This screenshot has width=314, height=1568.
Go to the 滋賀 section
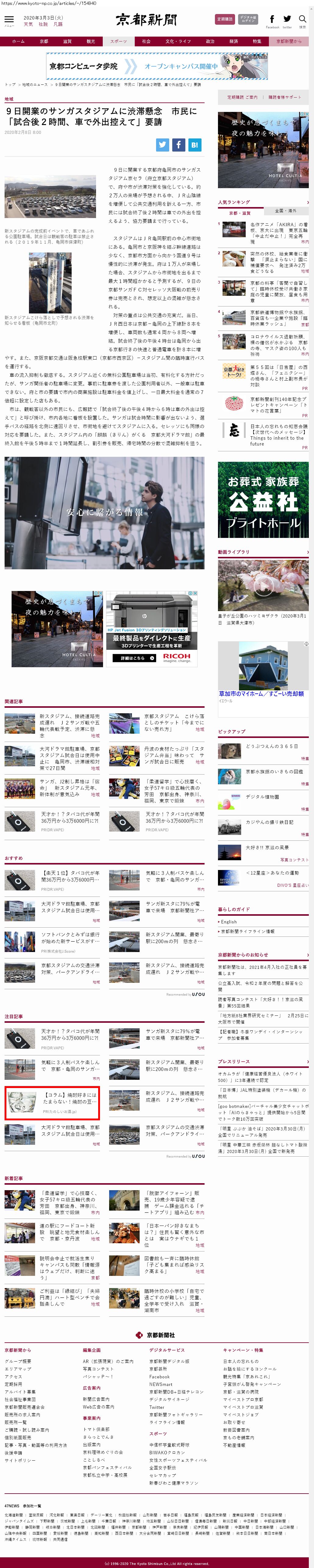pos(67,41)
